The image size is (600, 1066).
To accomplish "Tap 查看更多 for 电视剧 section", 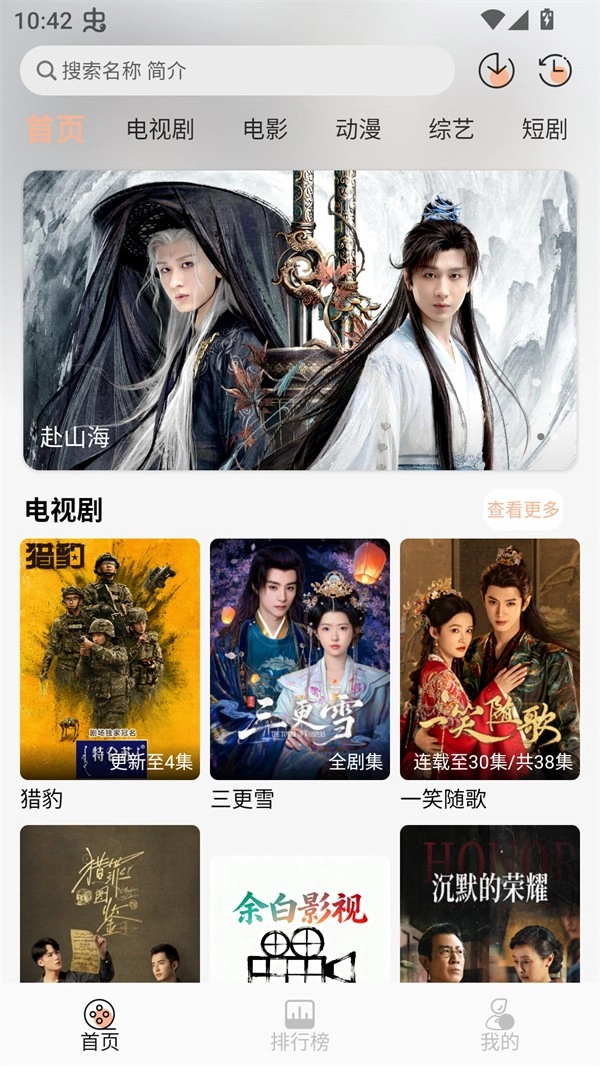I will pos(523,510).
